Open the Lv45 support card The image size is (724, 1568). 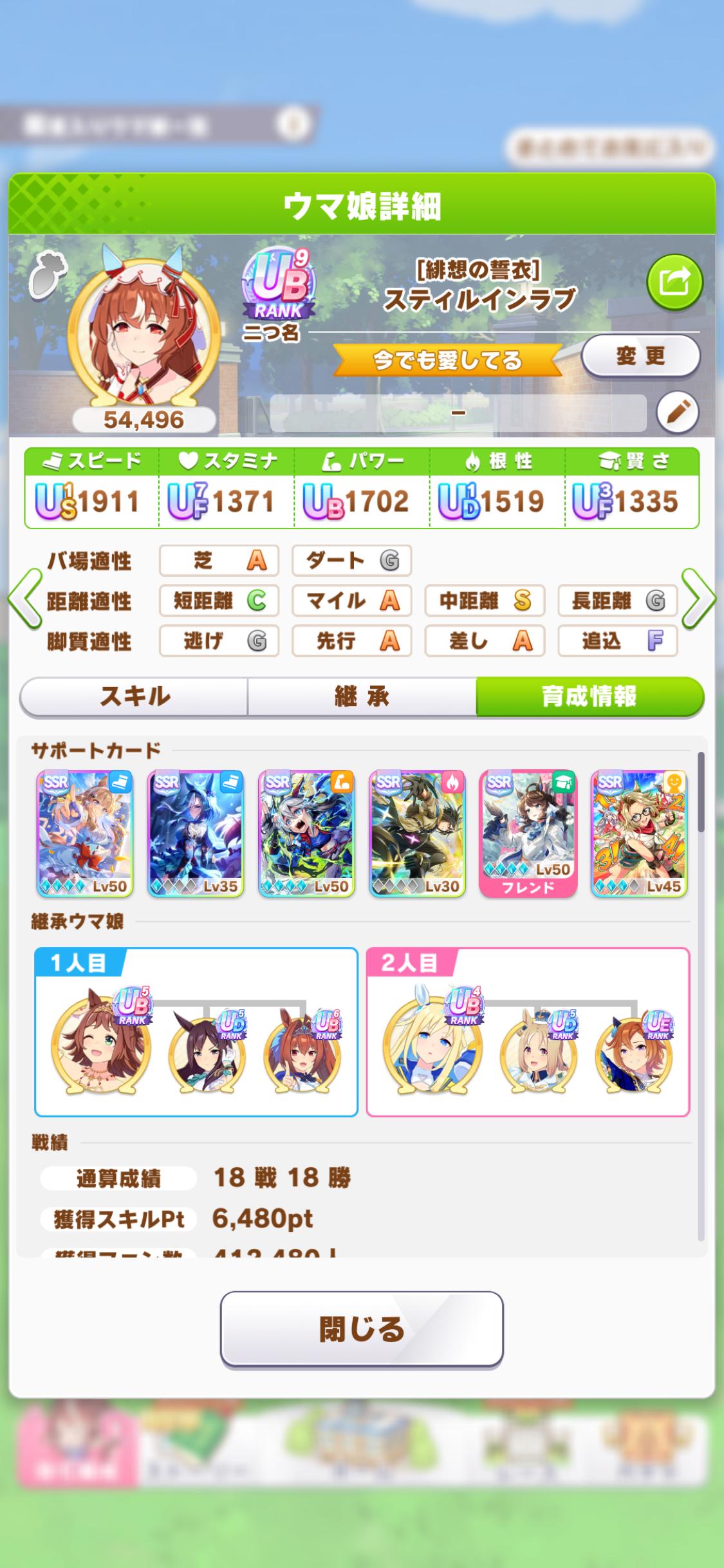(x=638, y=834)
